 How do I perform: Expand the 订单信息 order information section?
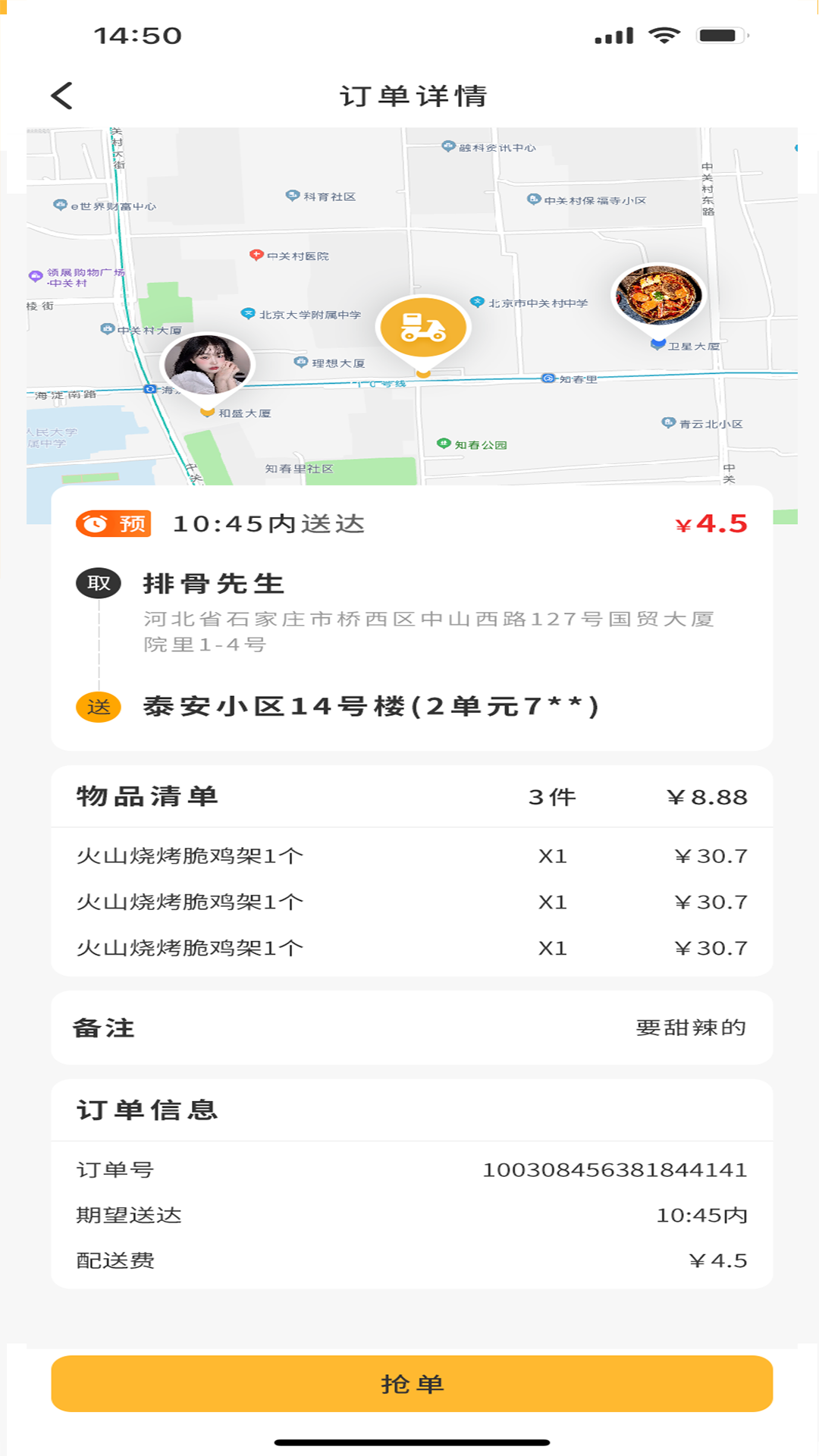click(x=147, y=1109)
